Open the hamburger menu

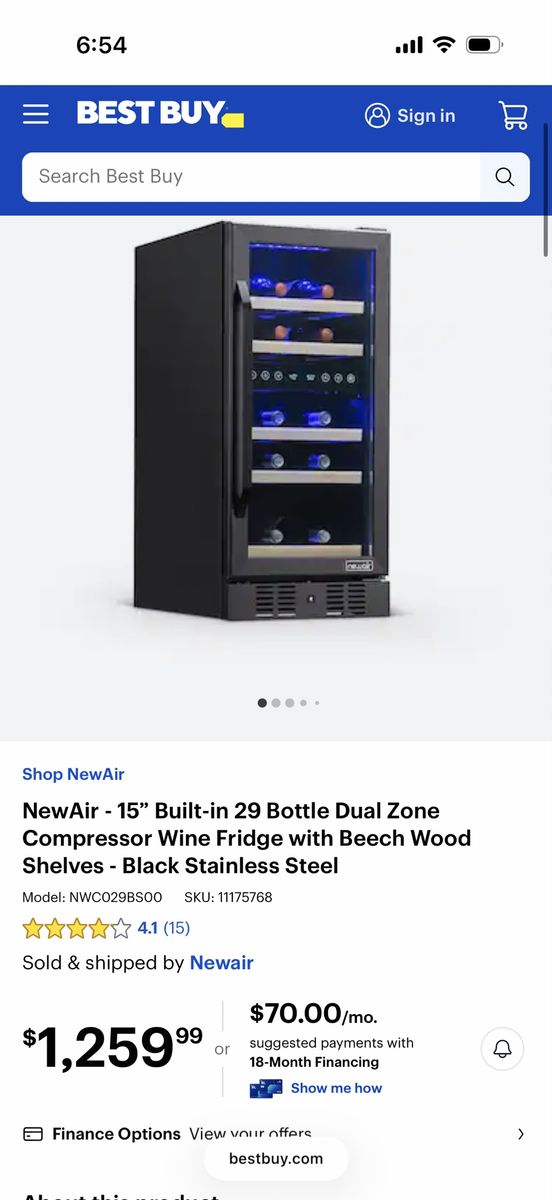pyautogui.click(x=36, y=115)
